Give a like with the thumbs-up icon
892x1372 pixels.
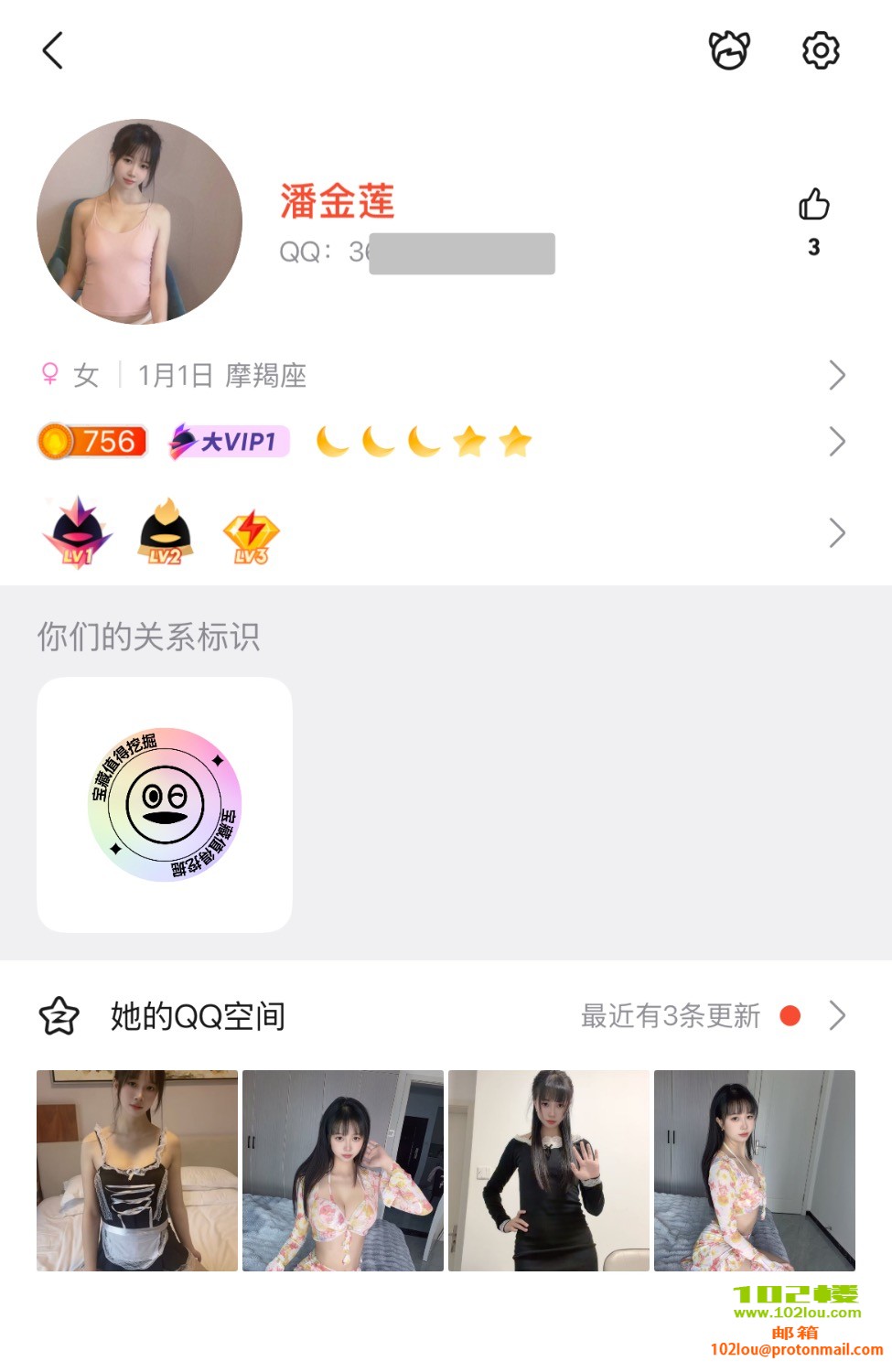tap(813, 205)
